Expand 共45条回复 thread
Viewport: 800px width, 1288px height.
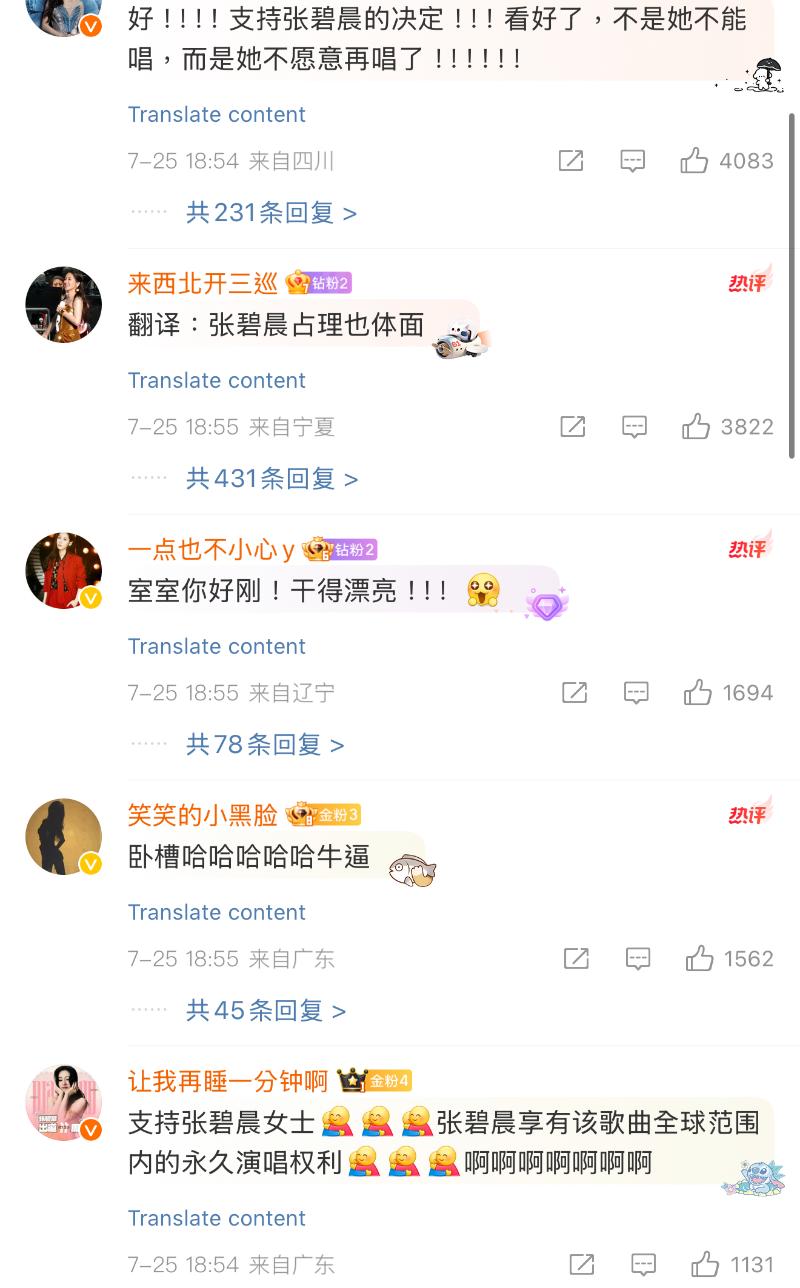pyautogui.click(x=265, y=1011)
